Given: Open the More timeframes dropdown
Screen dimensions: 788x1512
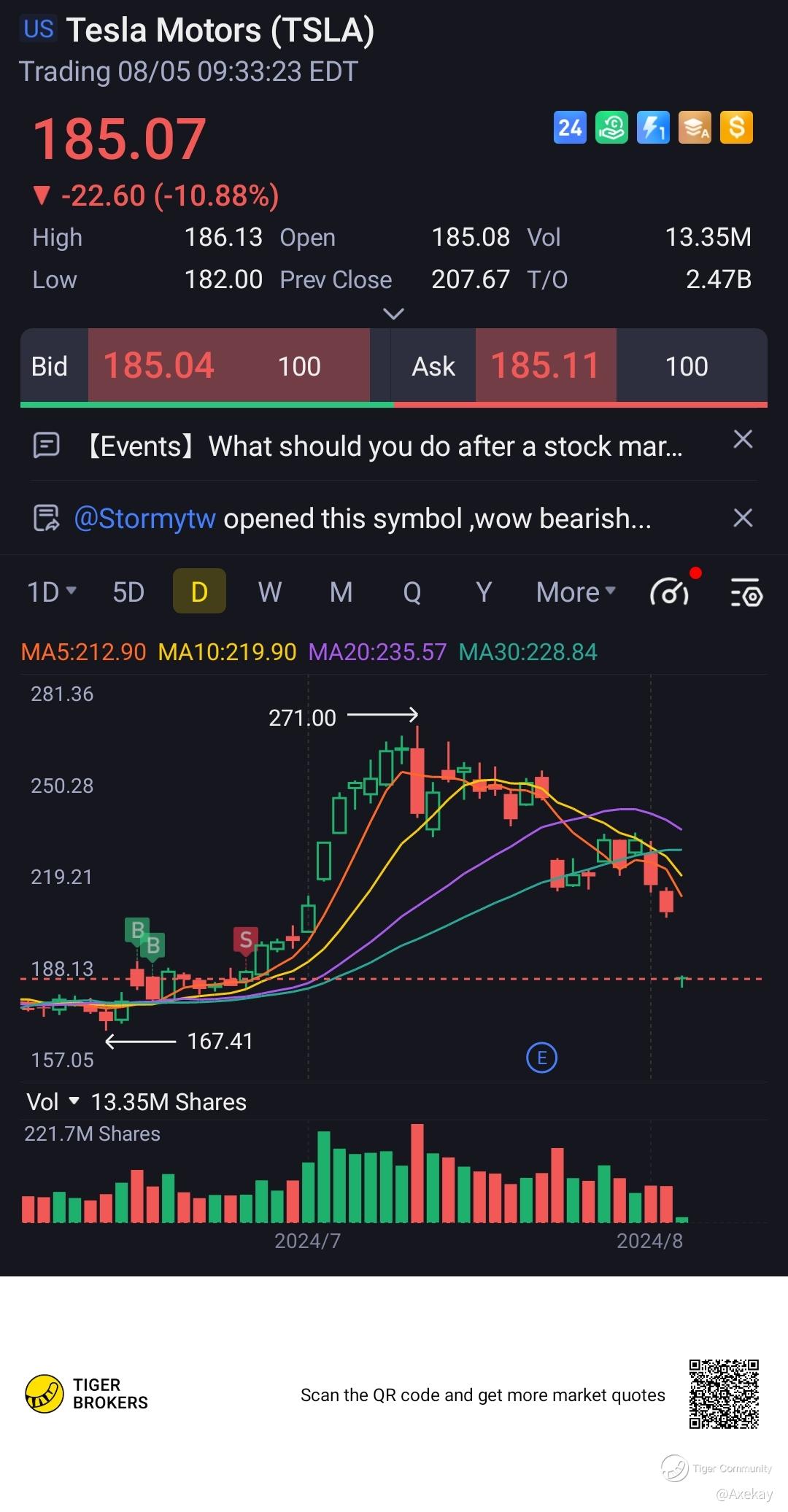Looking at the screenshot, I should 576,592.
